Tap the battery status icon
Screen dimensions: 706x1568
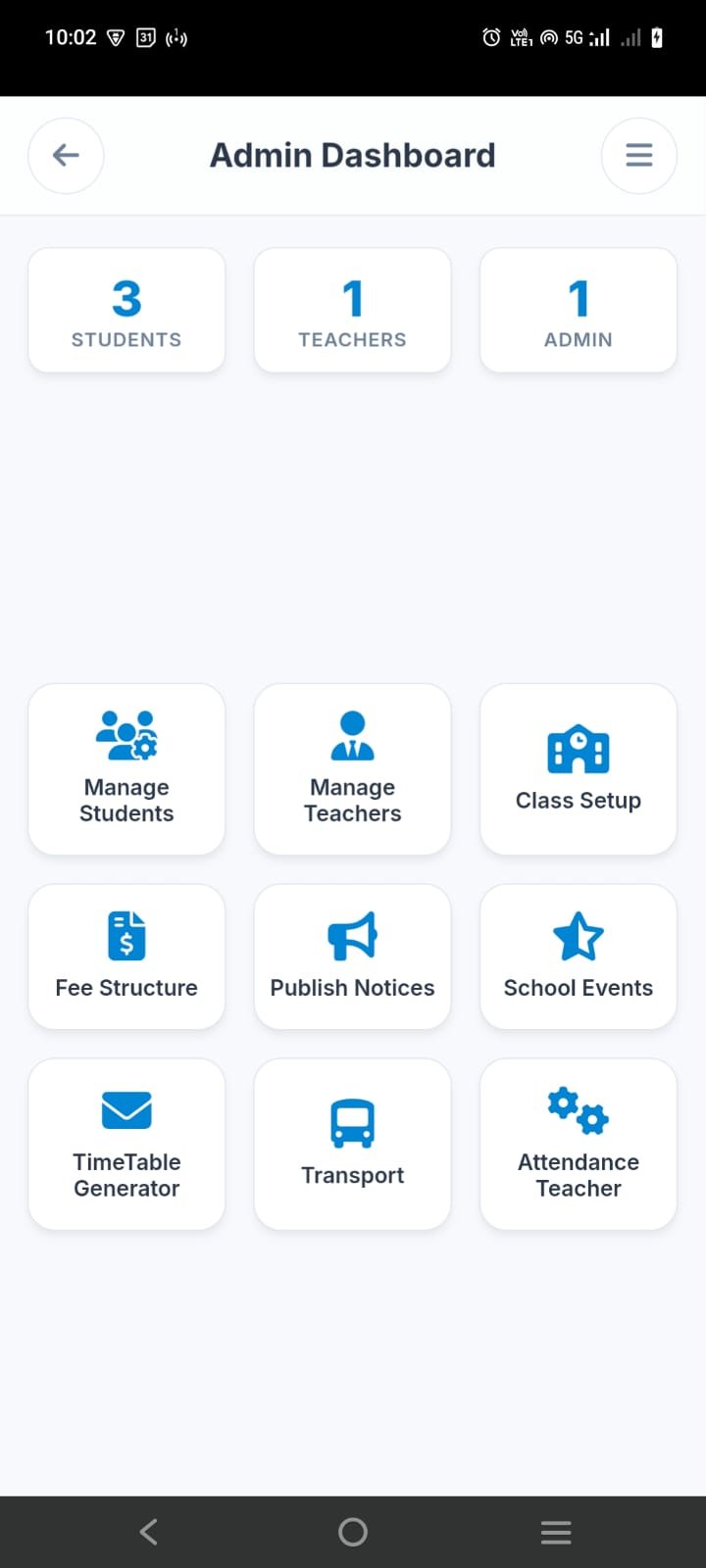pyautogui.click(x=658, y=37)
